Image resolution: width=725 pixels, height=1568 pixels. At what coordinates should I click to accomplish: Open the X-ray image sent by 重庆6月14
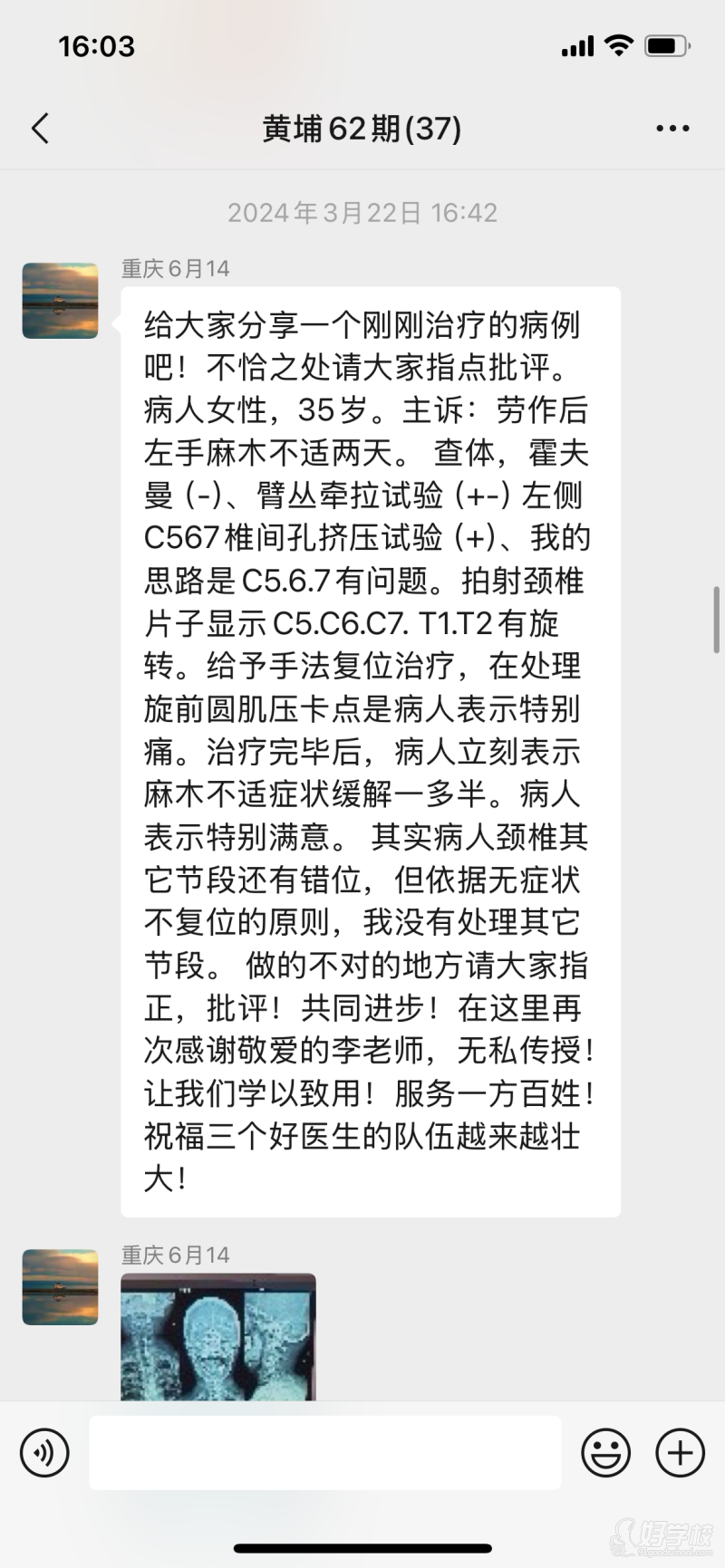tap(218, 1336)
